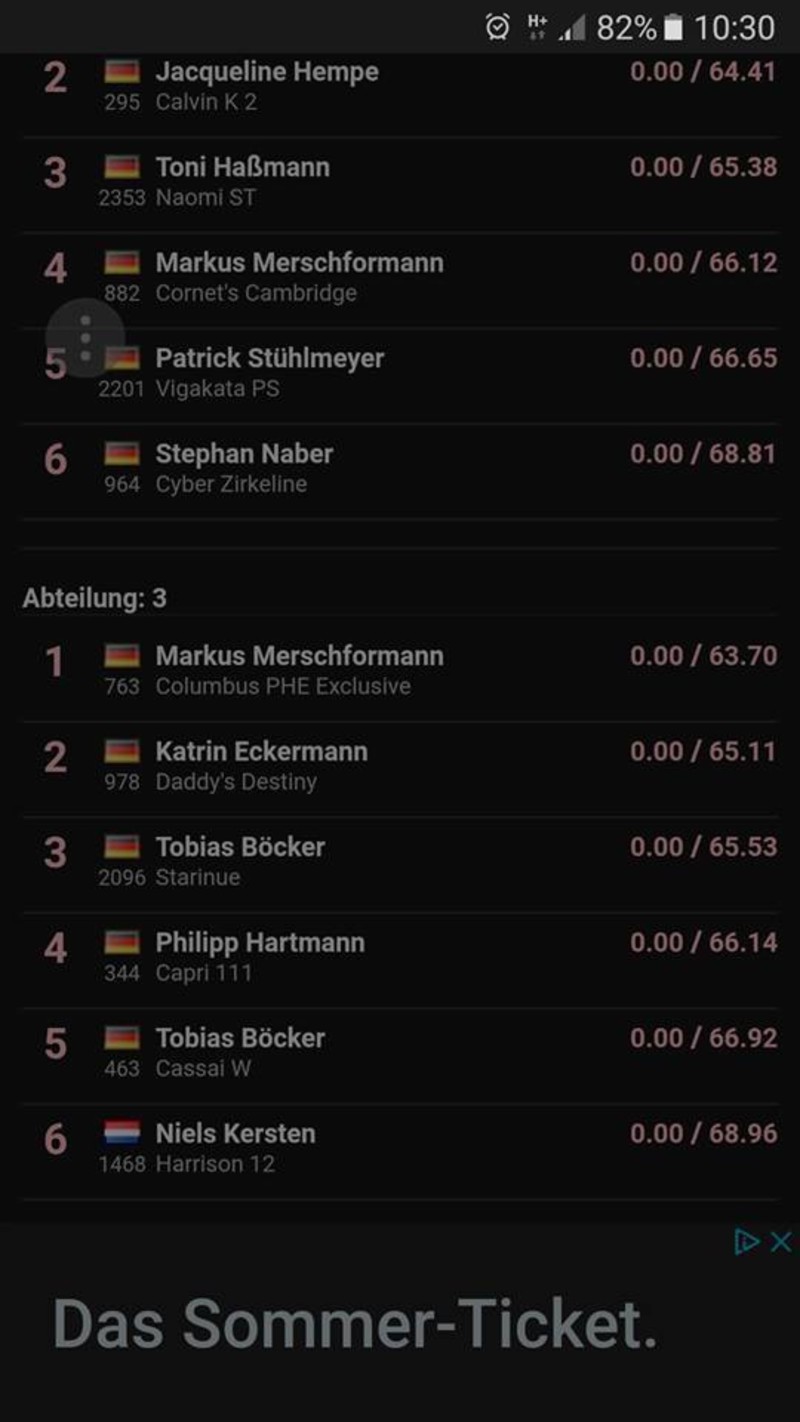Screen dimensions: 800x1422
Task: Open Tobias Böcker's result with Starinue
Action: (400, 865)
